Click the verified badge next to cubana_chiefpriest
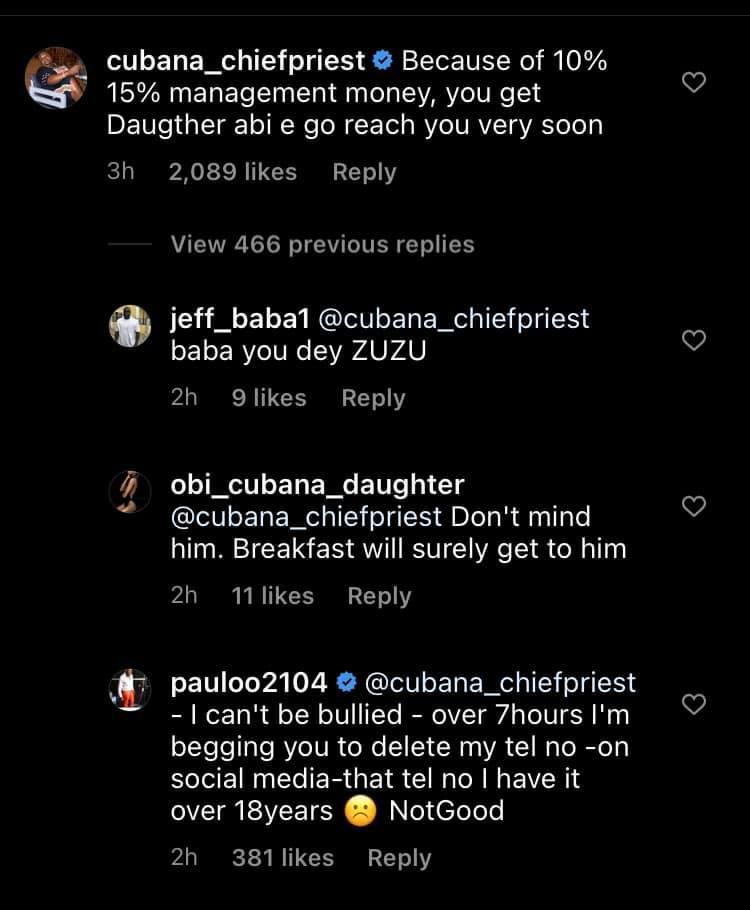Viewport: 750px width, 910px height. tap(381, 60)
